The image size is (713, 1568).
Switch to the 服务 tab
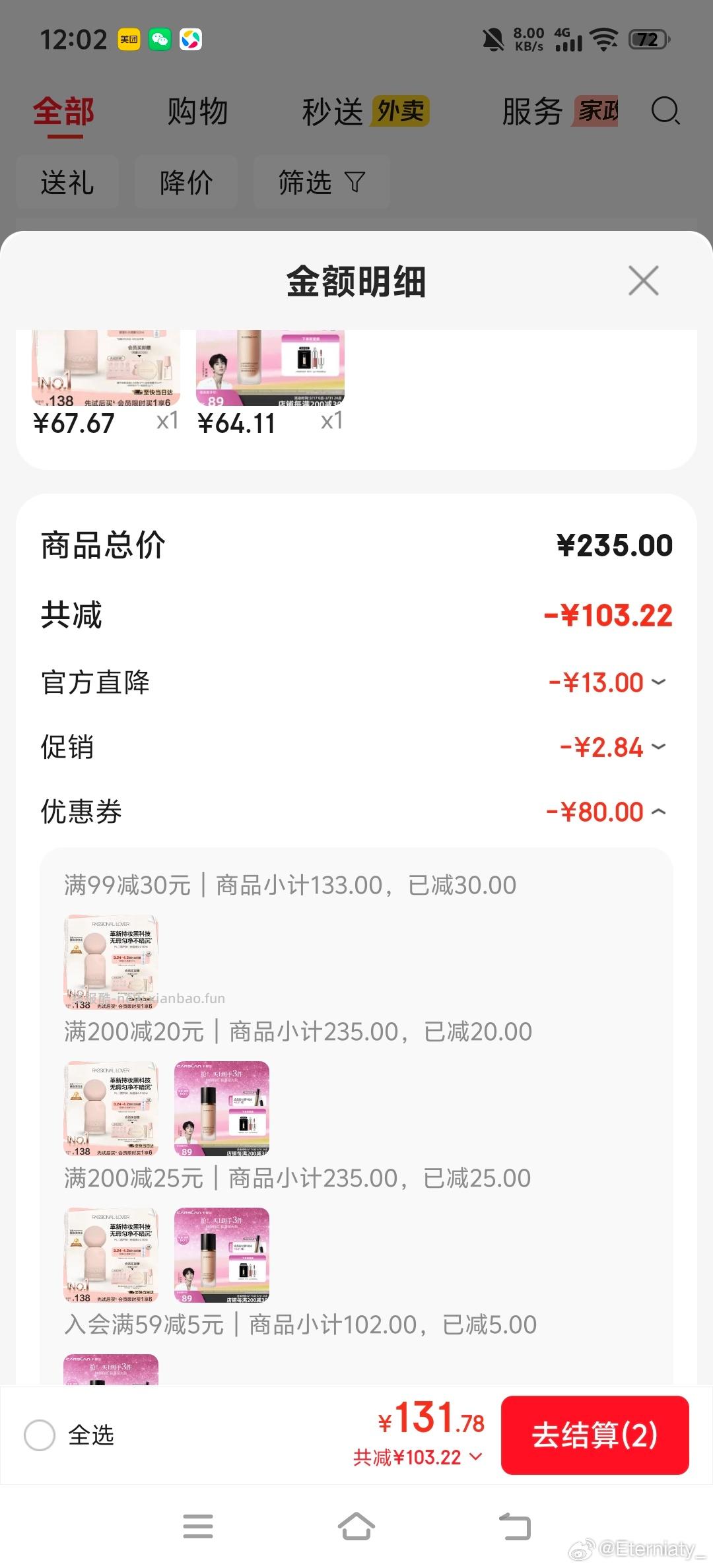532,112
